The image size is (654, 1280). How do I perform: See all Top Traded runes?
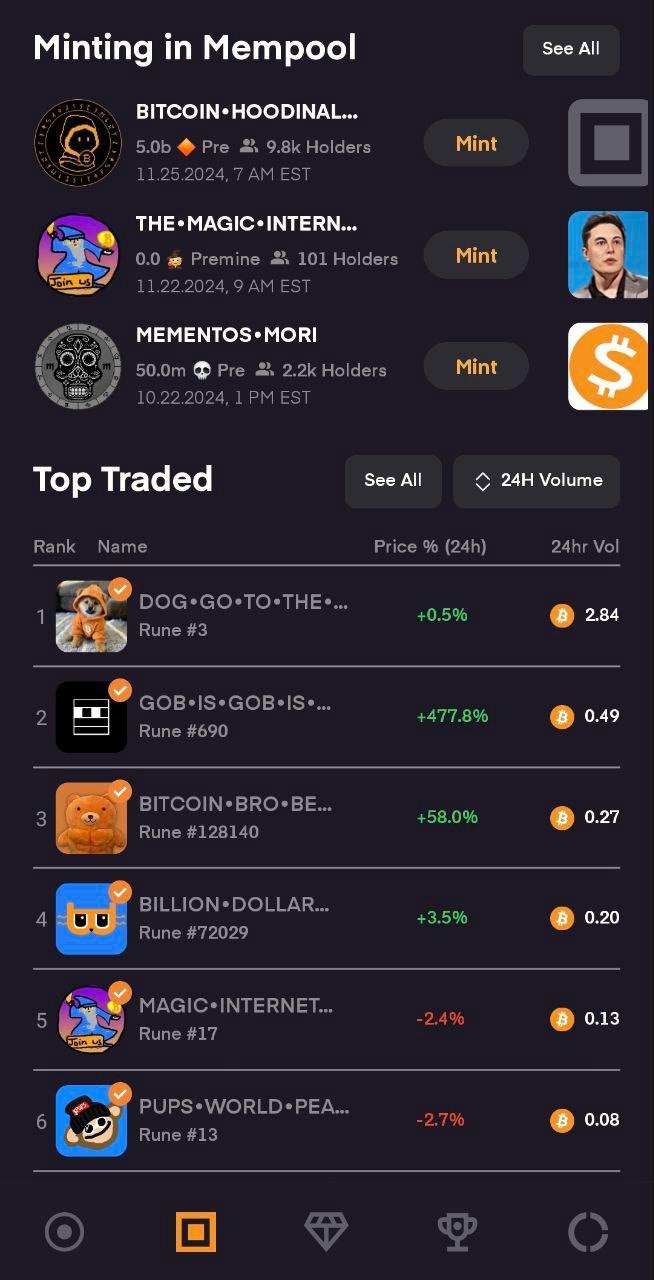click(393, 481)
